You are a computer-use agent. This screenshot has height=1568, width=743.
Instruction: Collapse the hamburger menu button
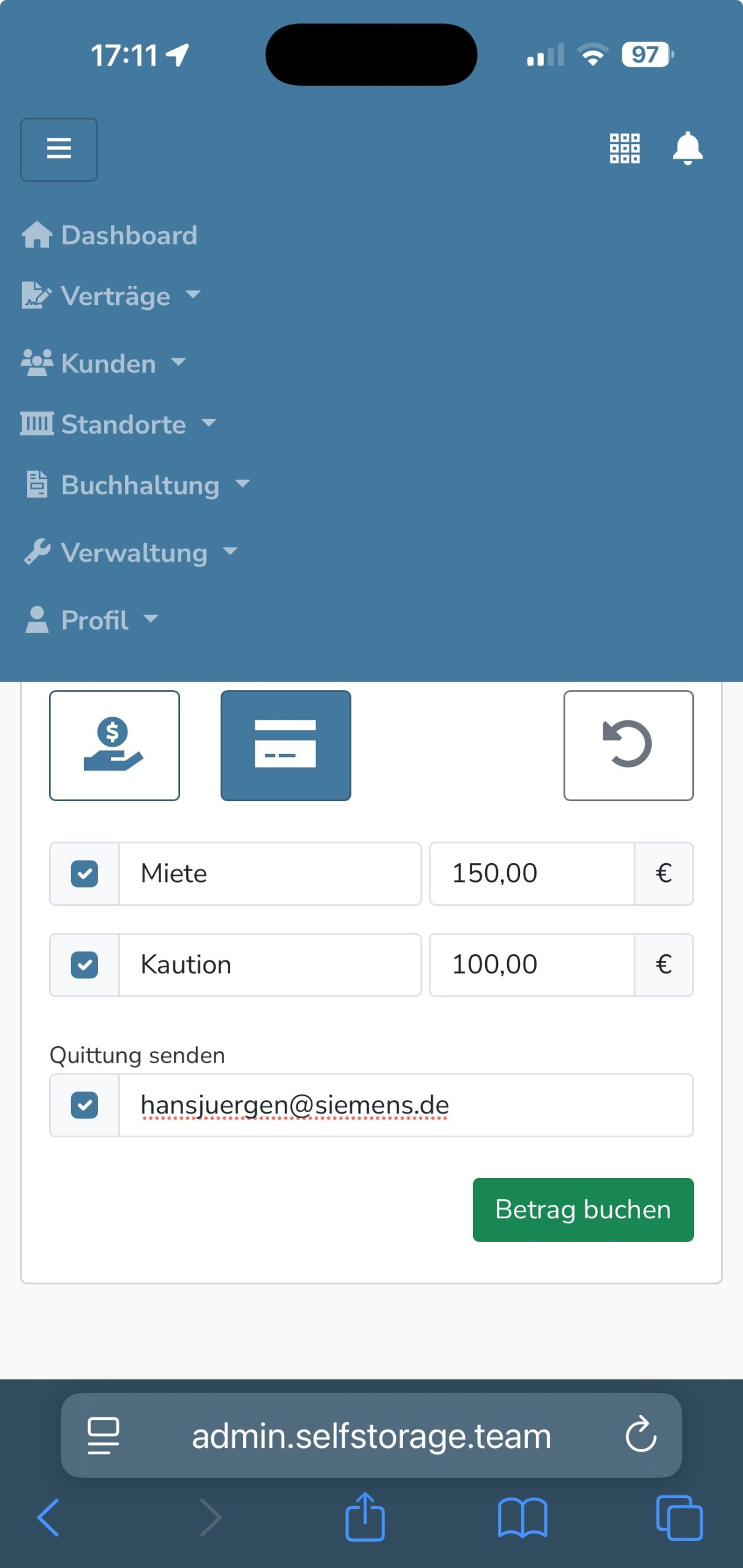click(x=59, y=149)
